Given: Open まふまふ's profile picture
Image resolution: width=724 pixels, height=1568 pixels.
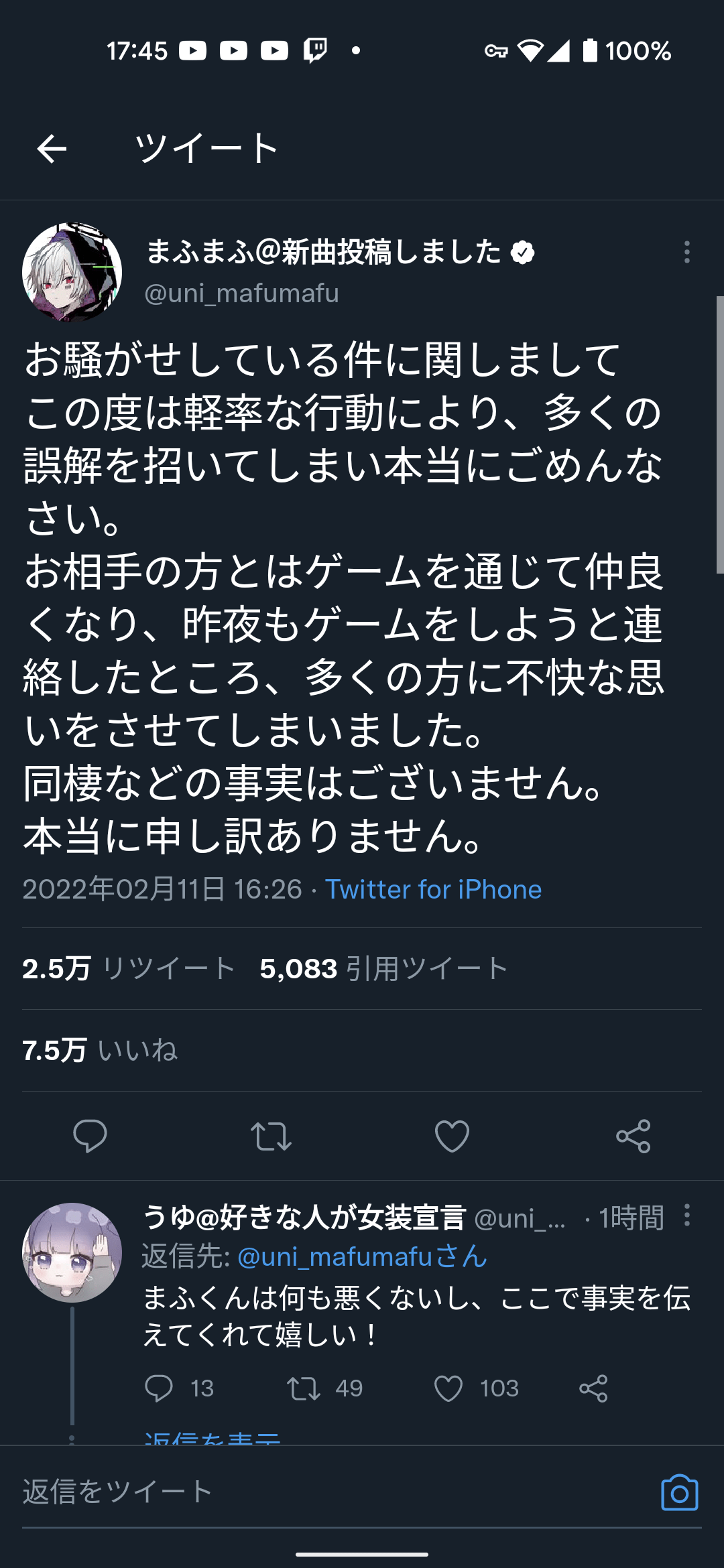Looking at the screenshot, I should (x=72, y=272).
